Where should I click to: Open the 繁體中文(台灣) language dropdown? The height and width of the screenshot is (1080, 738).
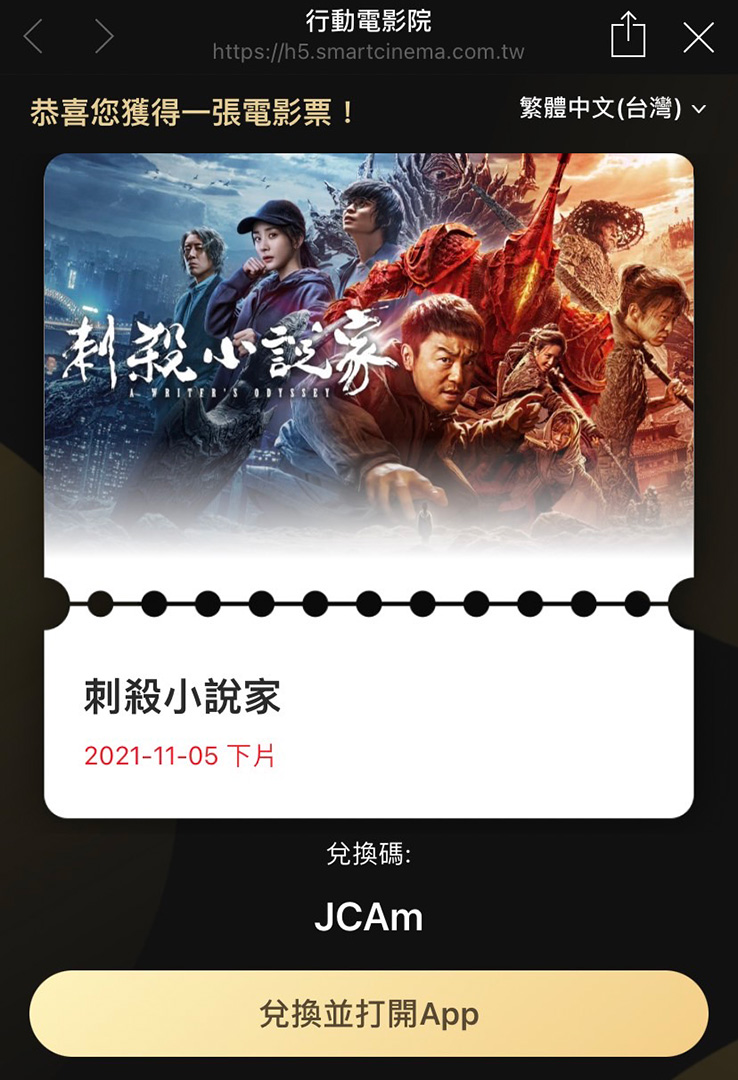[612, 109]
